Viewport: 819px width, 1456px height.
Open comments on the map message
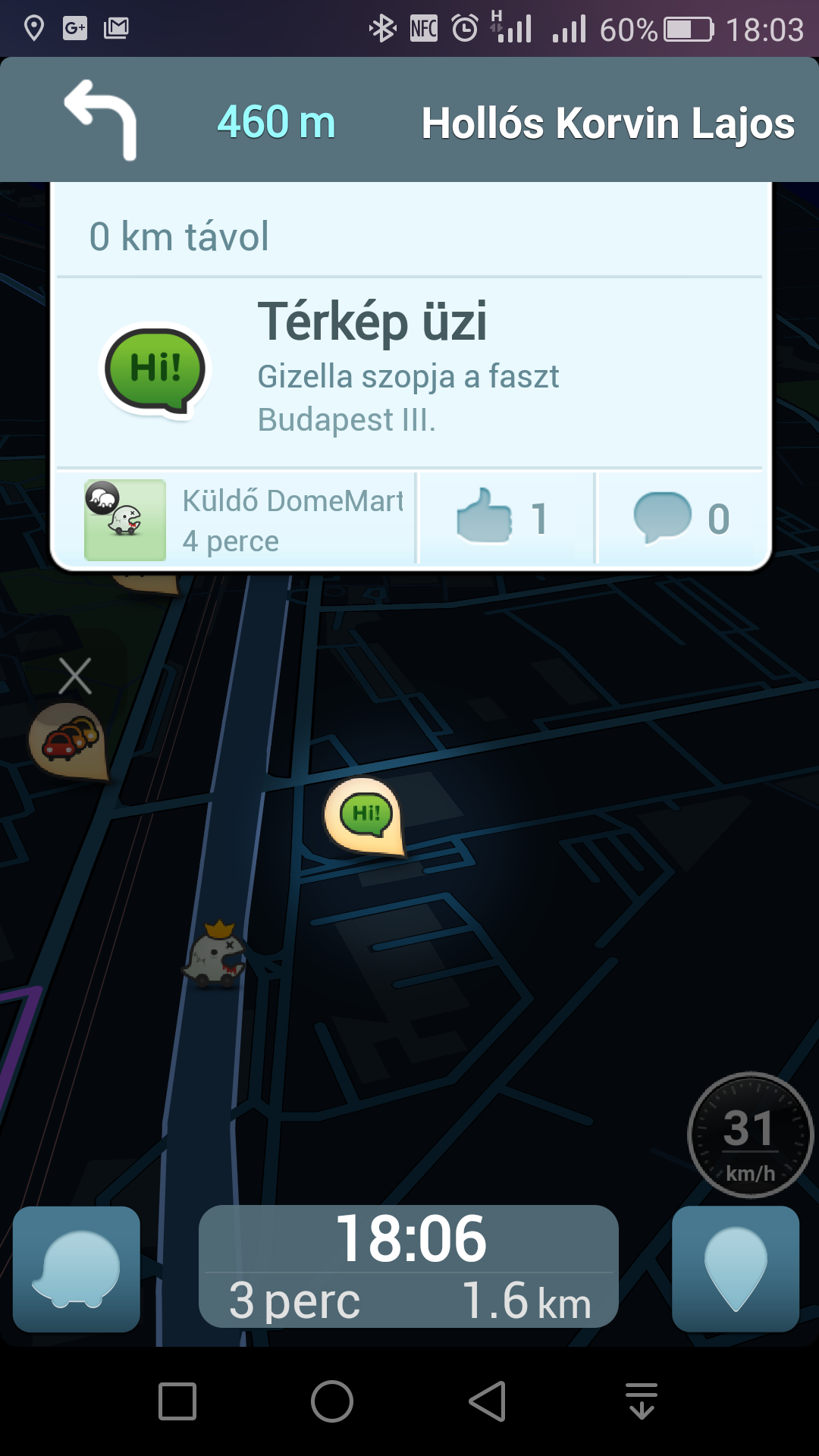click(680, 518)
